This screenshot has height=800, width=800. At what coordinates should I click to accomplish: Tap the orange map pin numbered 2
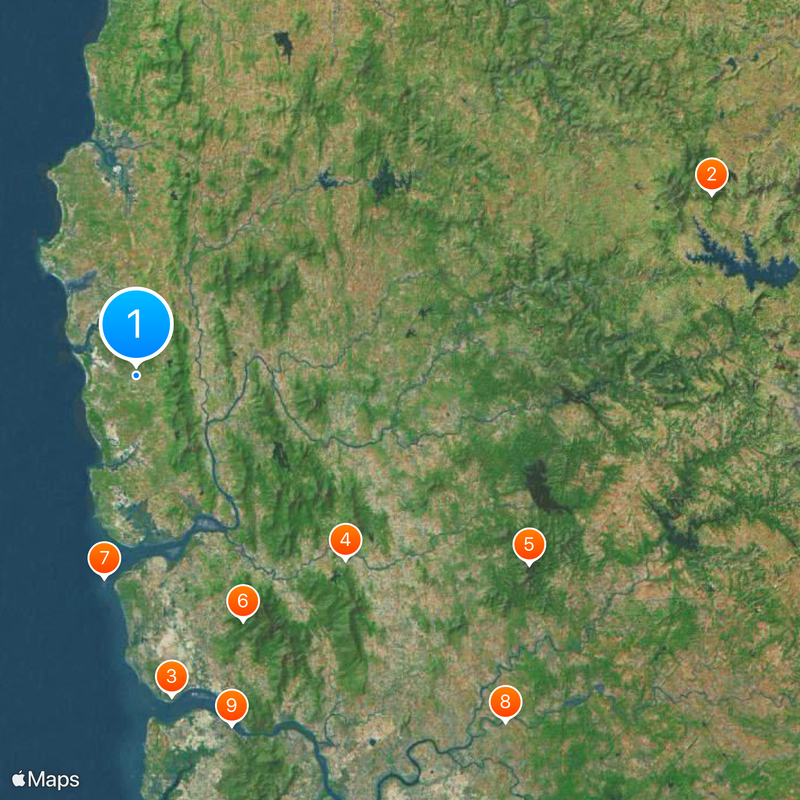(711, 176)
